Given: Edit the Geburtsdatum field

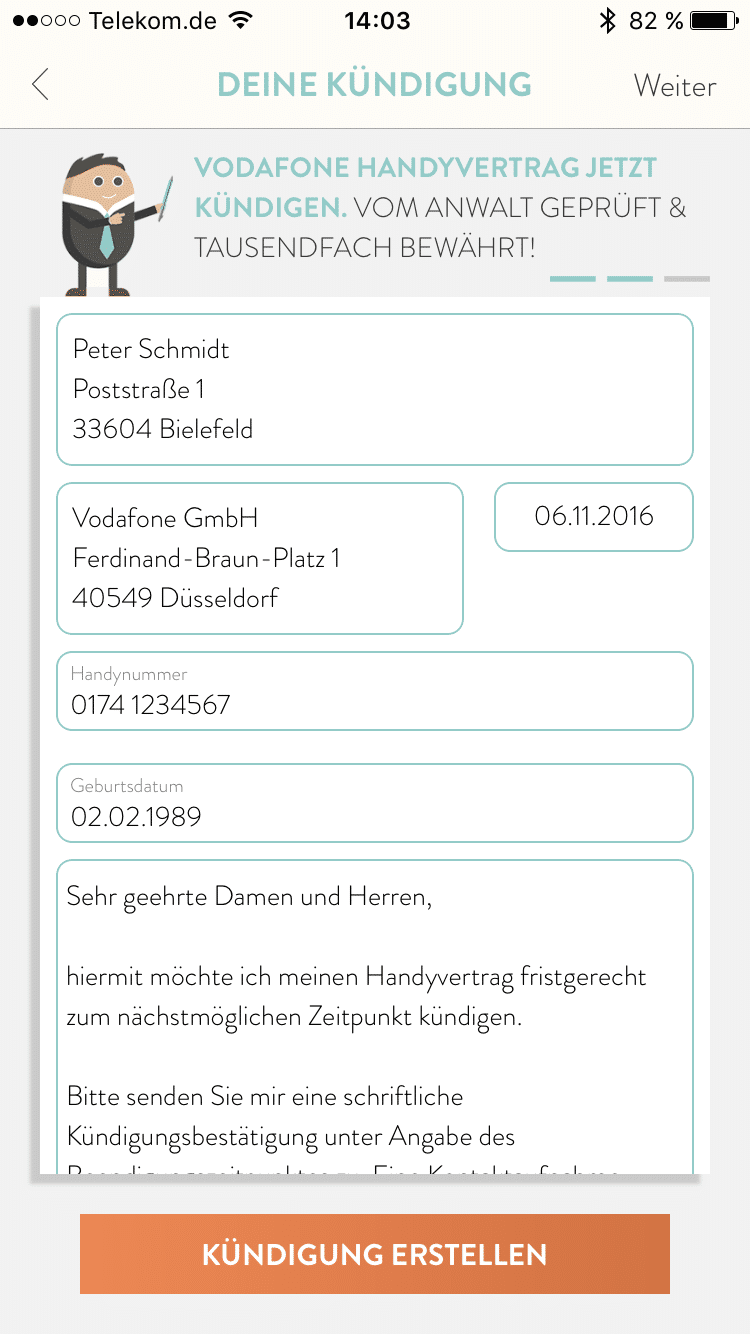Looking at the screenshot, I should coord(374,804).
